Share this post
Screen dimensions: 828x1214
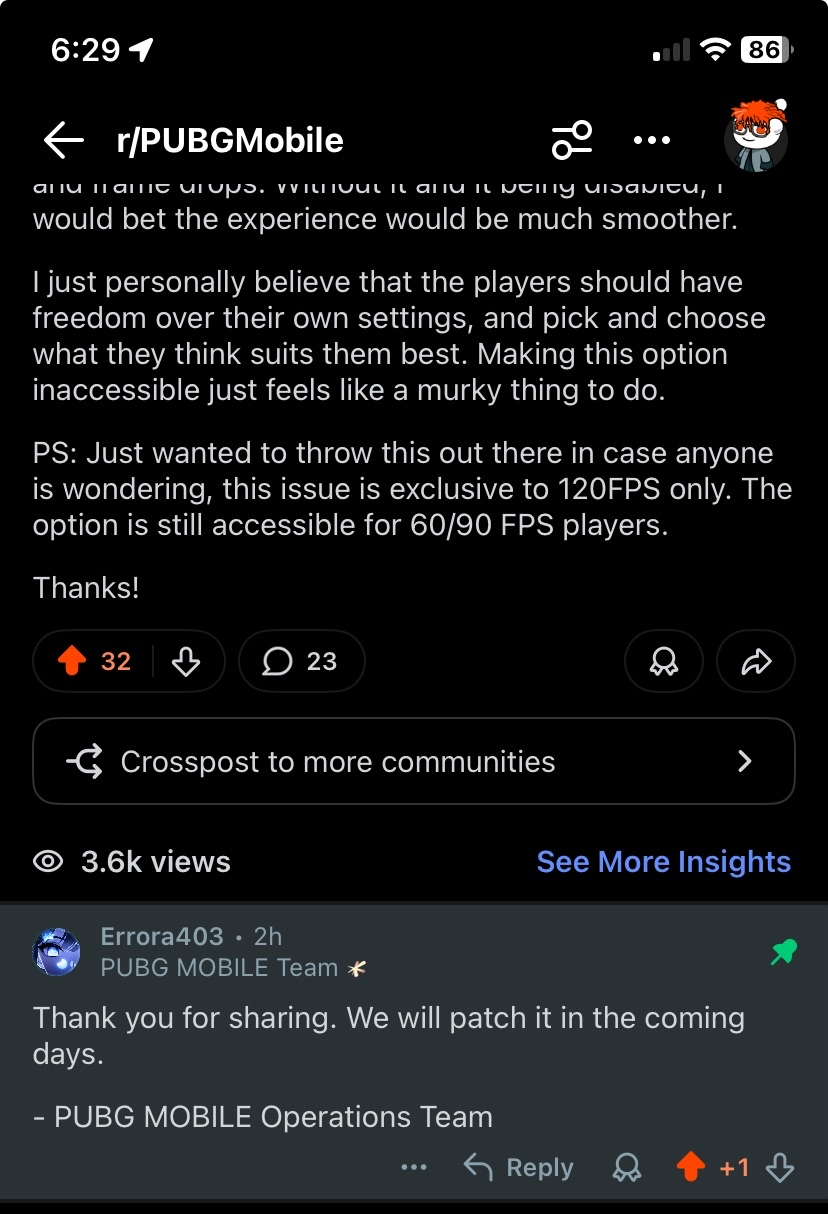click(756, 662)
